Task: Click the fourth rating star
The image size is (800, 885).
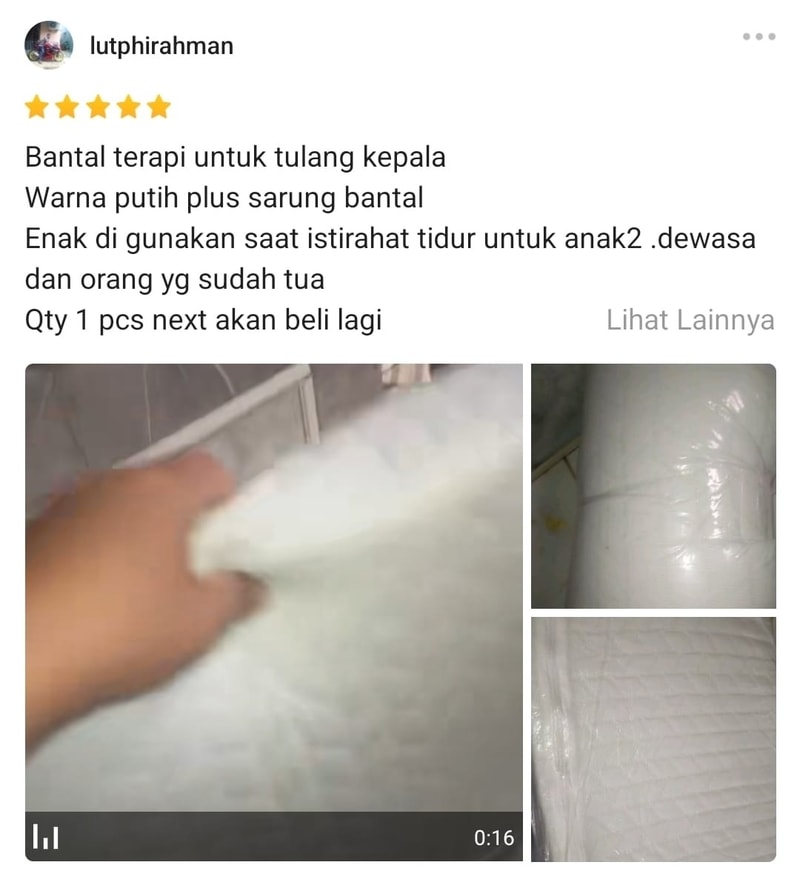Action: click(x=128, y=104)
